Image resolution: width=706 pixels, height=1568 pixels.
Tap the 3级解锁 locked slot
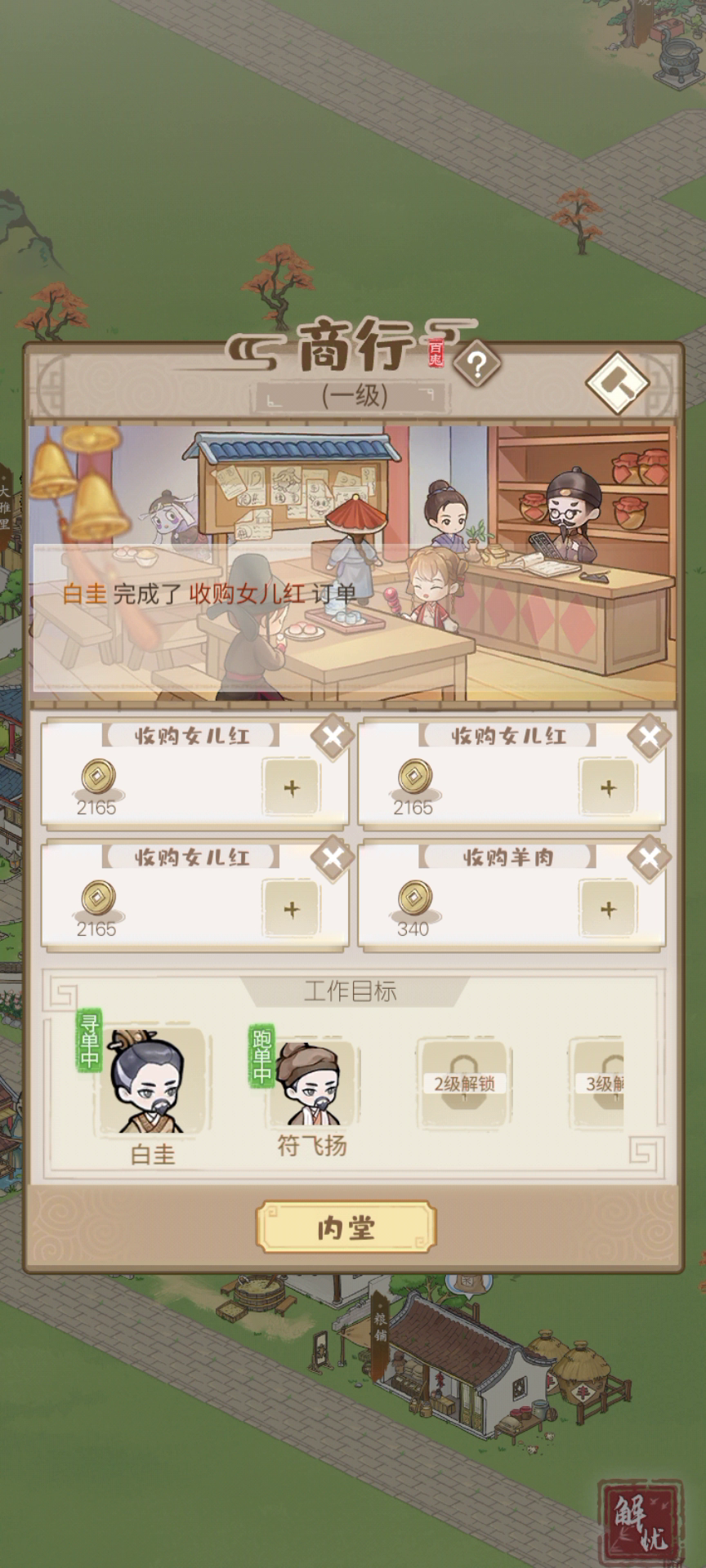click(597, 1085)
